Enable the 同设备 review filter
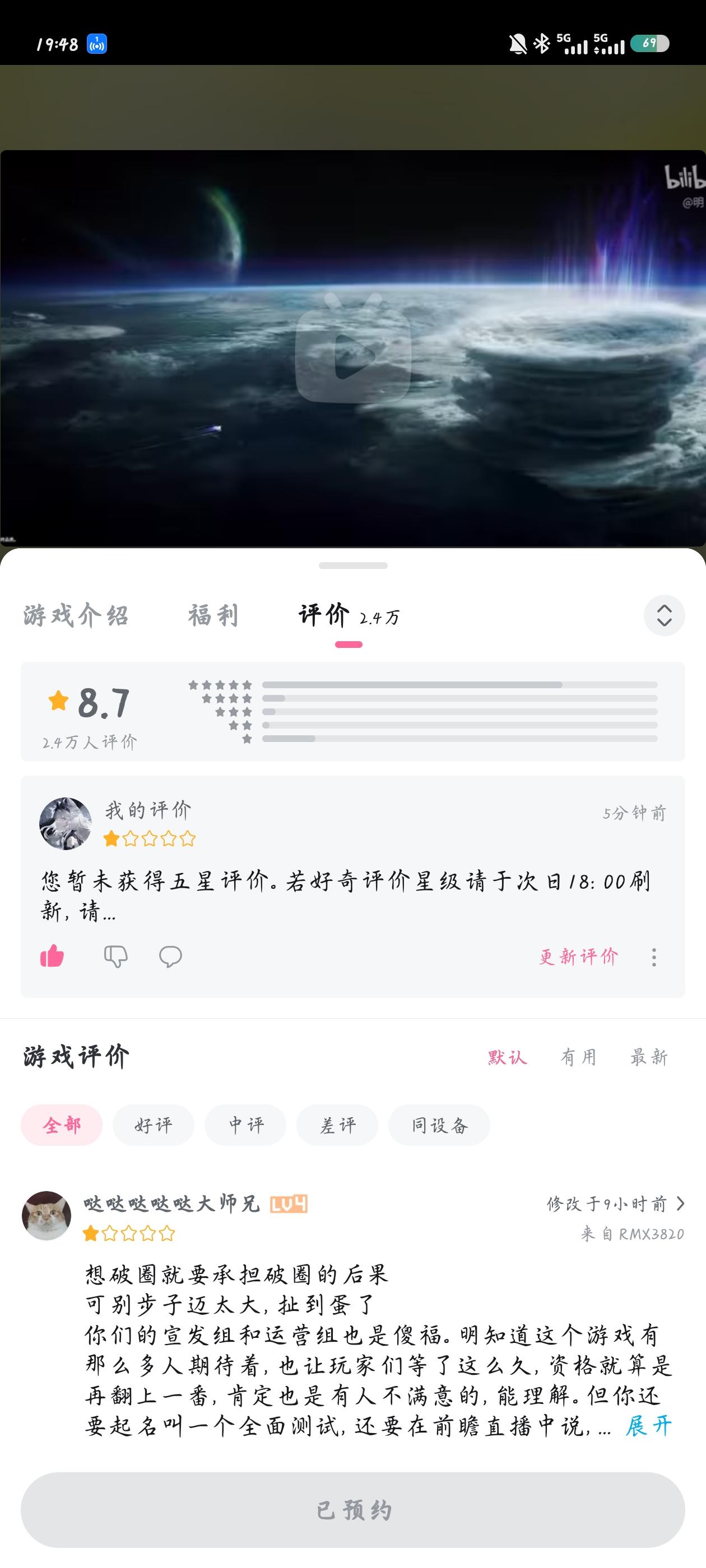Viewport: 706px width, 1568px height. [439, 1125]
